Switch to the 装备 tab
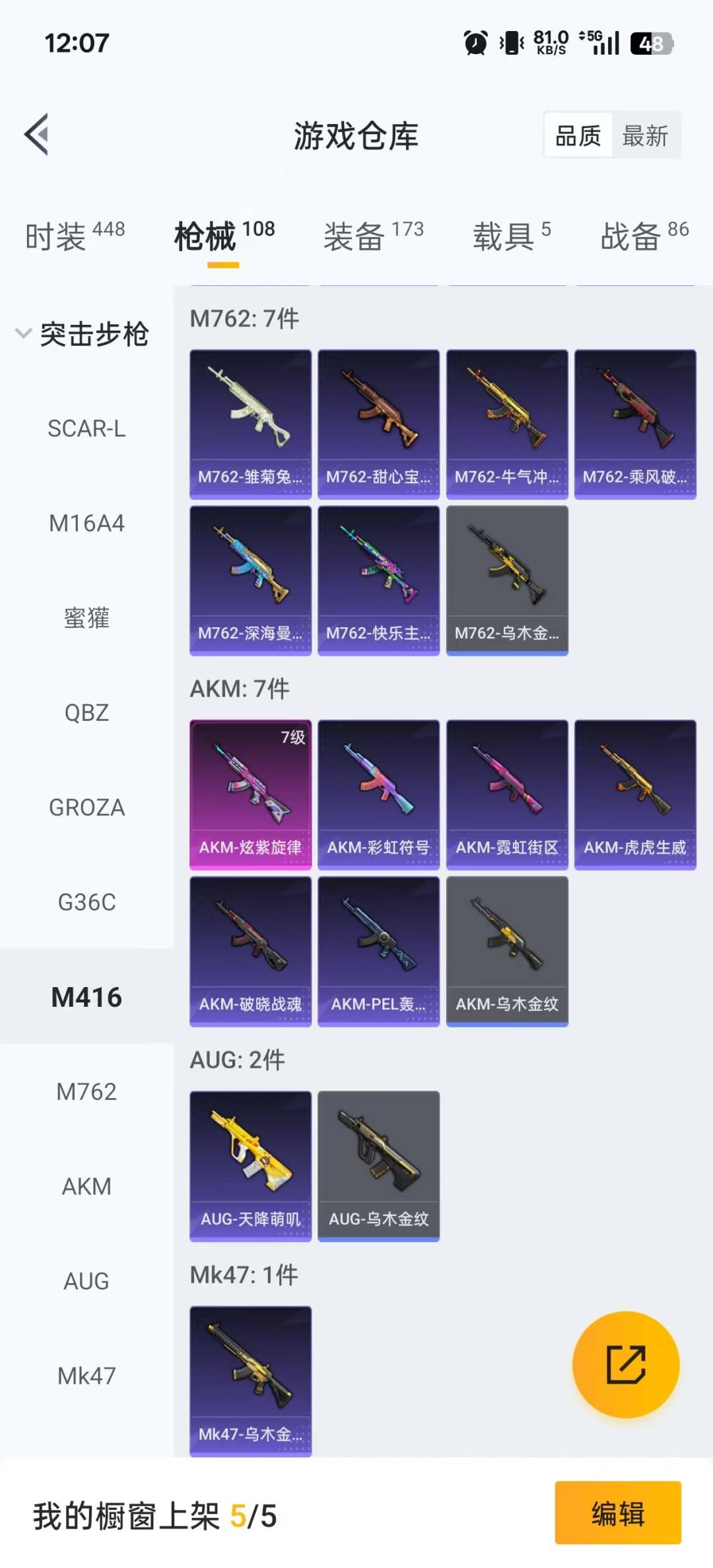This screenshot has width=713, height=1568. coord(373,236)
